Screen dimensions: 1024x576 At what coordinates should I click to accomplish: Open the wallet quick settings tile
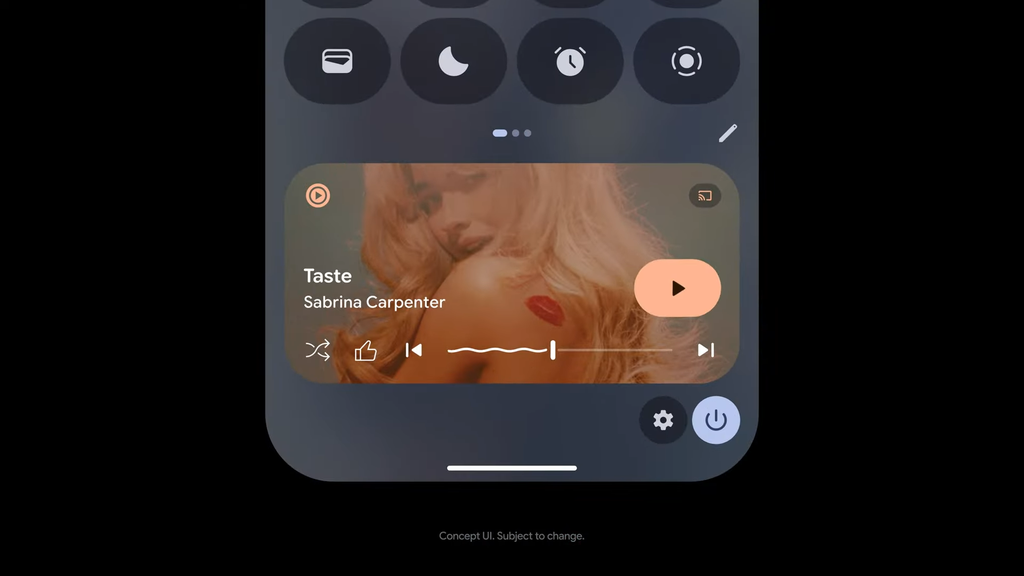(x=337, y=62)
